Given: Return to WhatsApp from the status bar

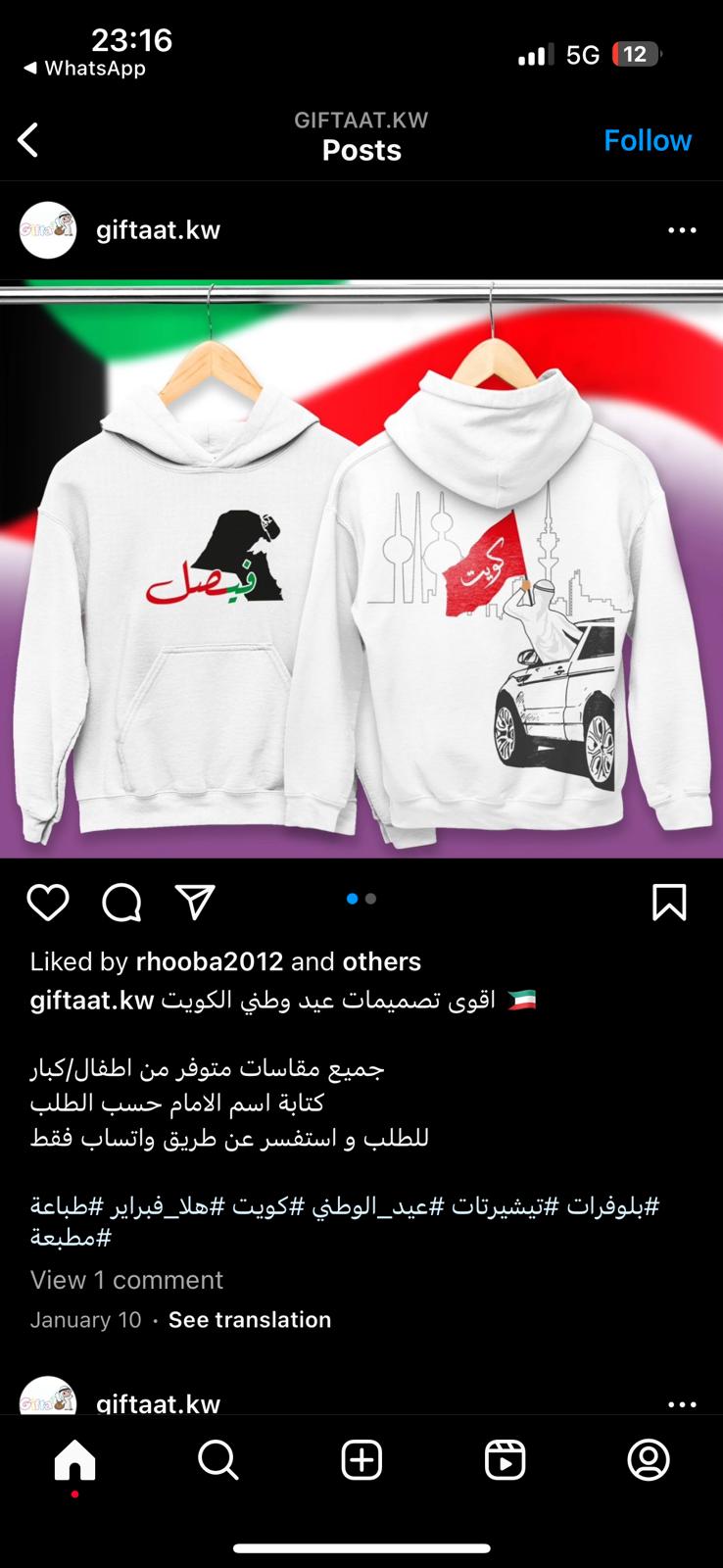Looking at the screenshot, I should coord(85,69).
